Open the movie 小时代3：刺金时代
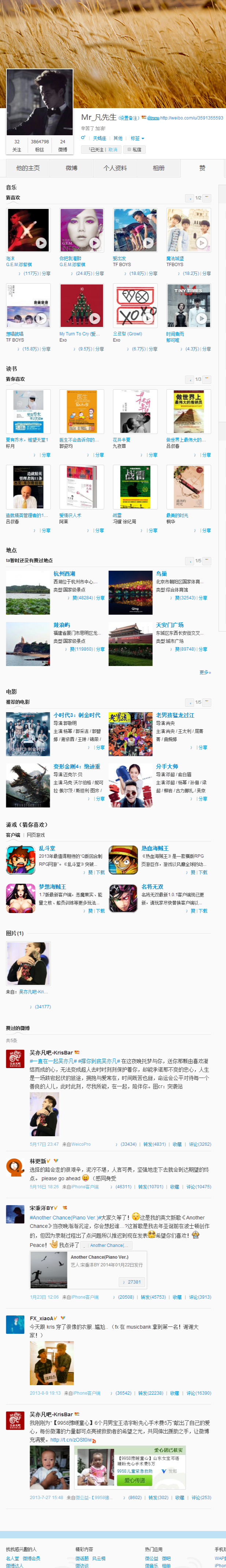Screen dimensions: 226x1568 (x=77, y=715)
